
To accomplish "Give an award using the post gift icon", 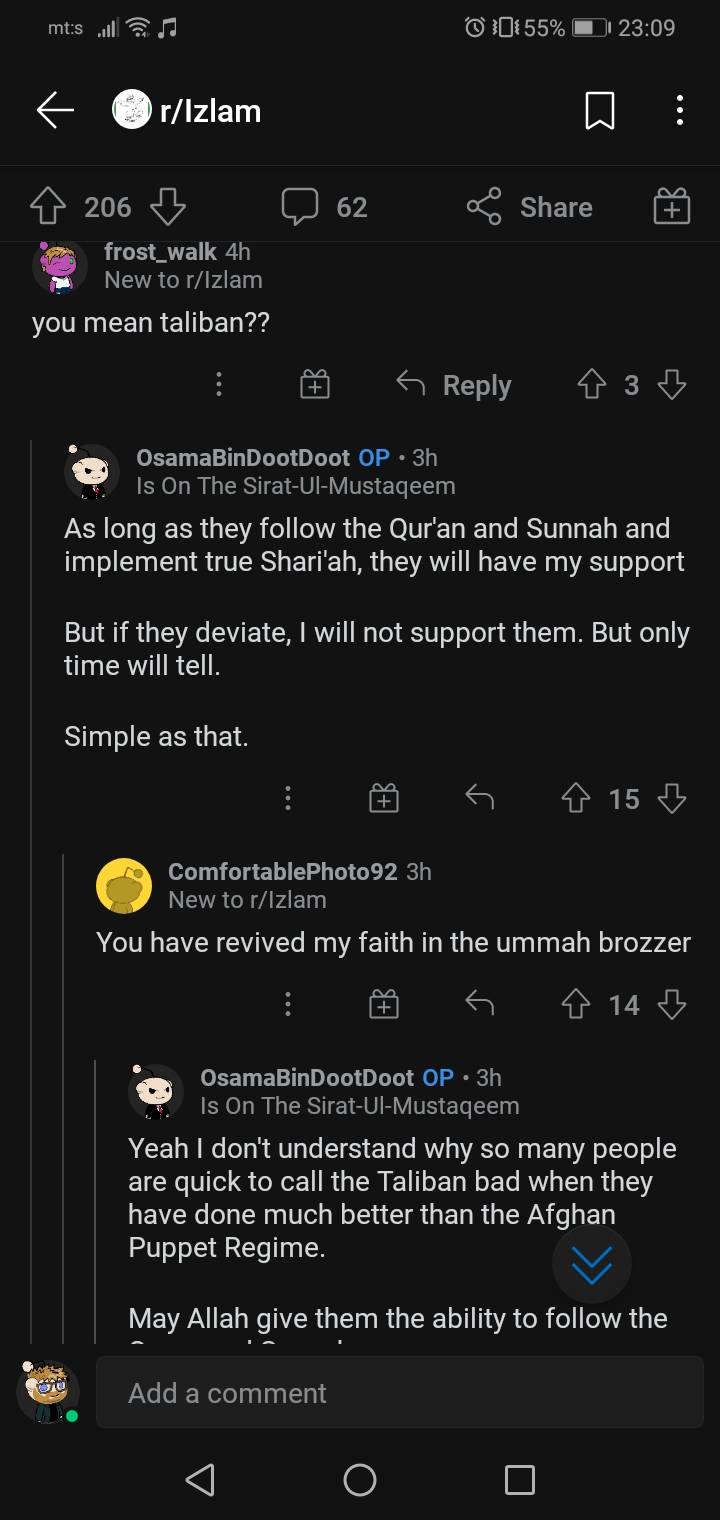I will [671, 206].
